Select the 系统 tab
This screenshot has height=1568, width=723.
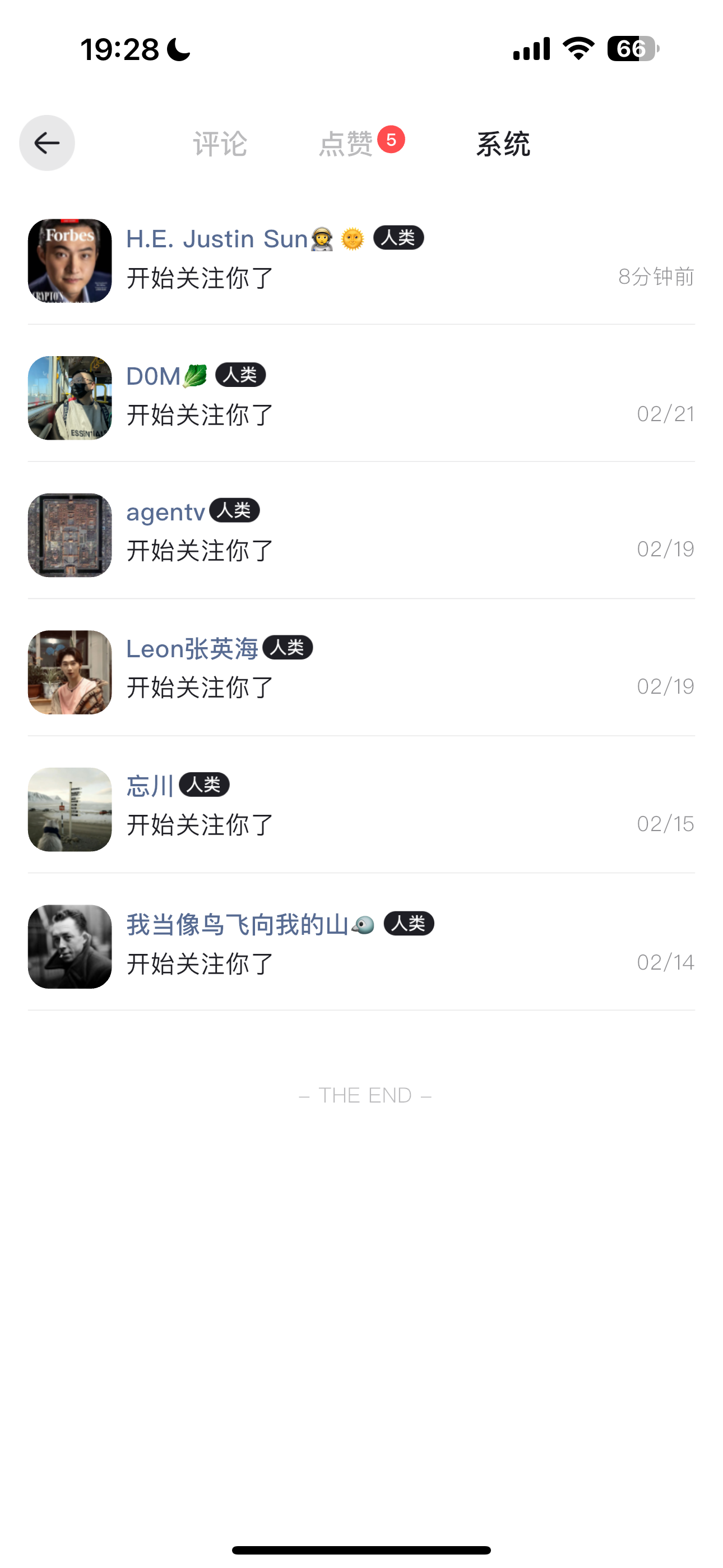pos(503,144)
